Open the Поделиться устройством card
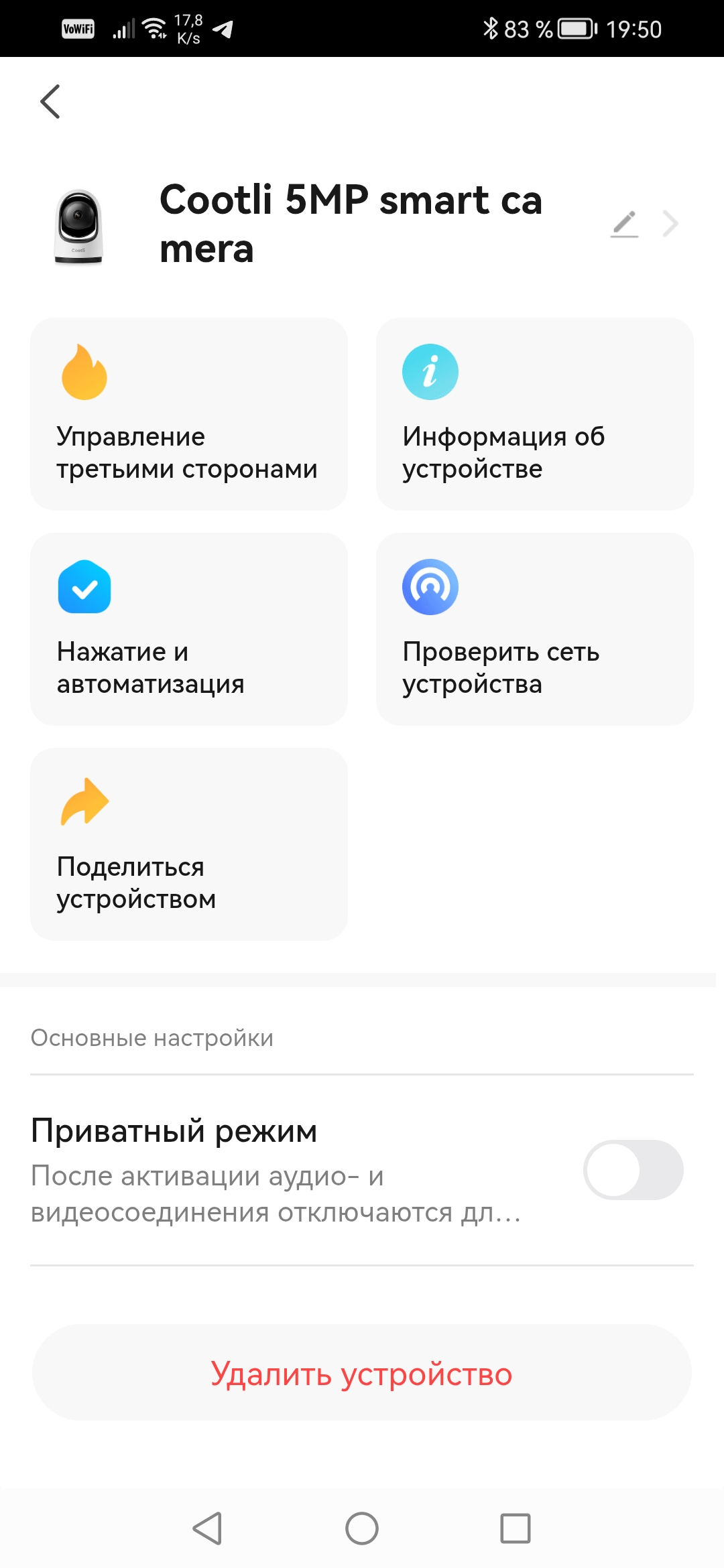Image resolution: width=724 pixels, height=1568 pixels. click(x=189, y=844)
